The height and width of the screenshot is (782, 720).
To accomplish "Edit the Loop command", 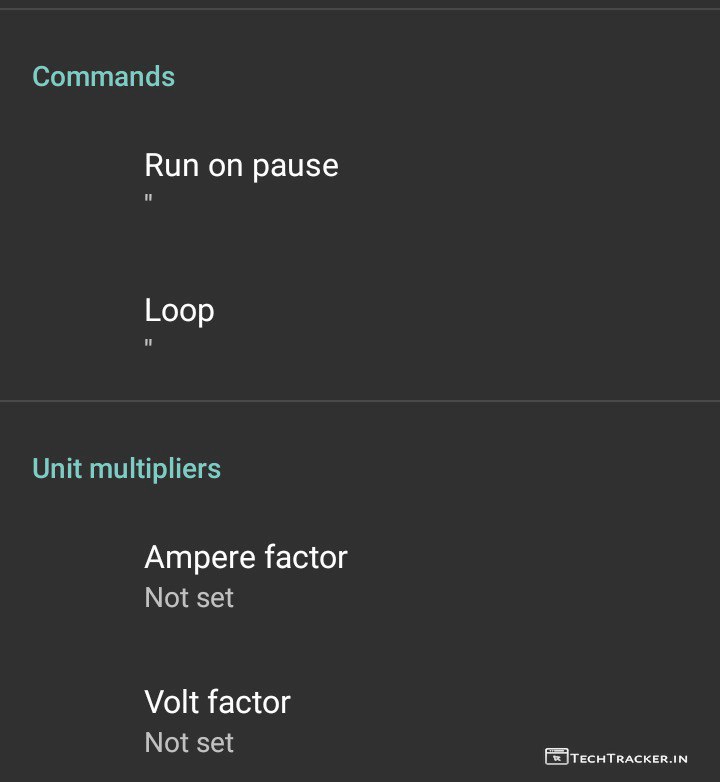I will 180,325.
